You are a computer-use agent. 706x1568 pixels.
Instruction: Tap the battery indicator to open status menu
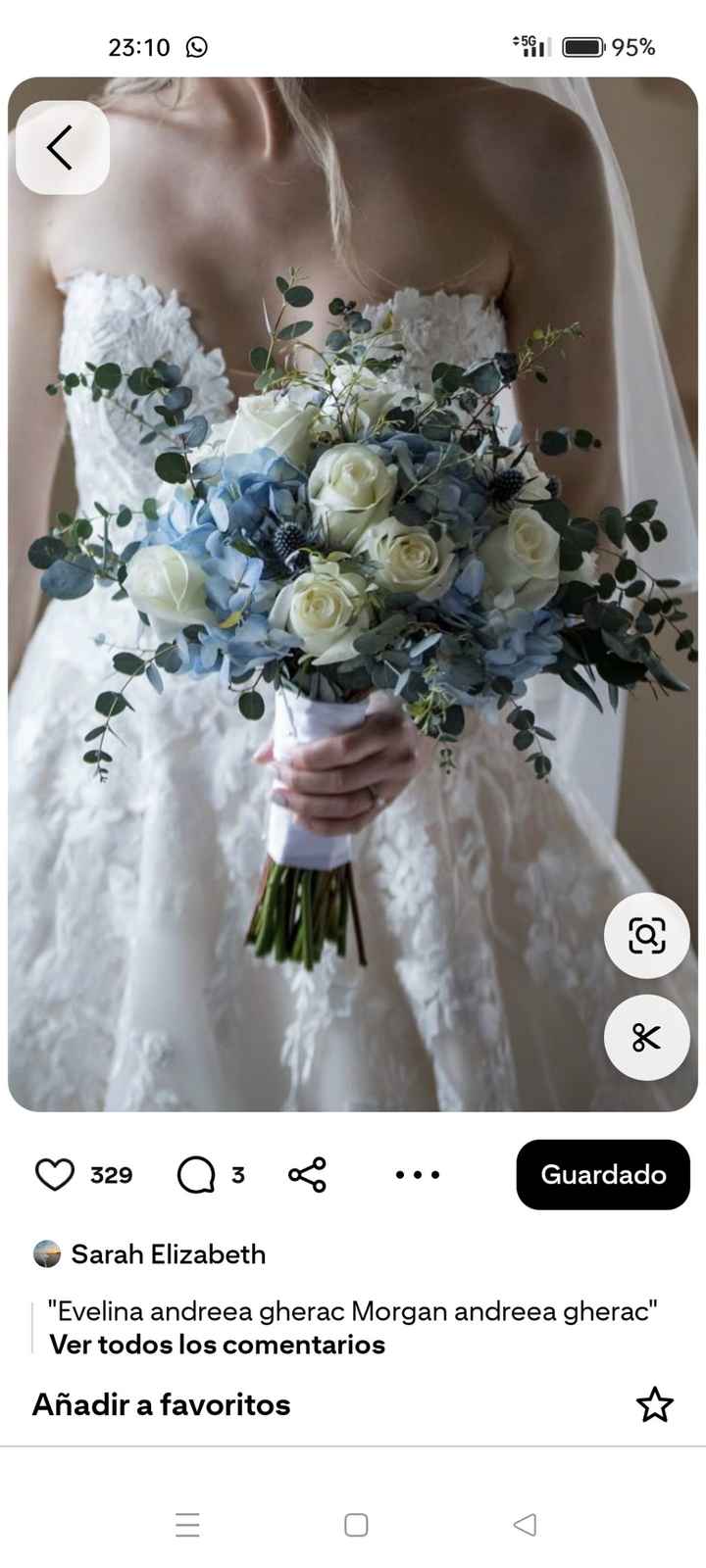point(582,46)
